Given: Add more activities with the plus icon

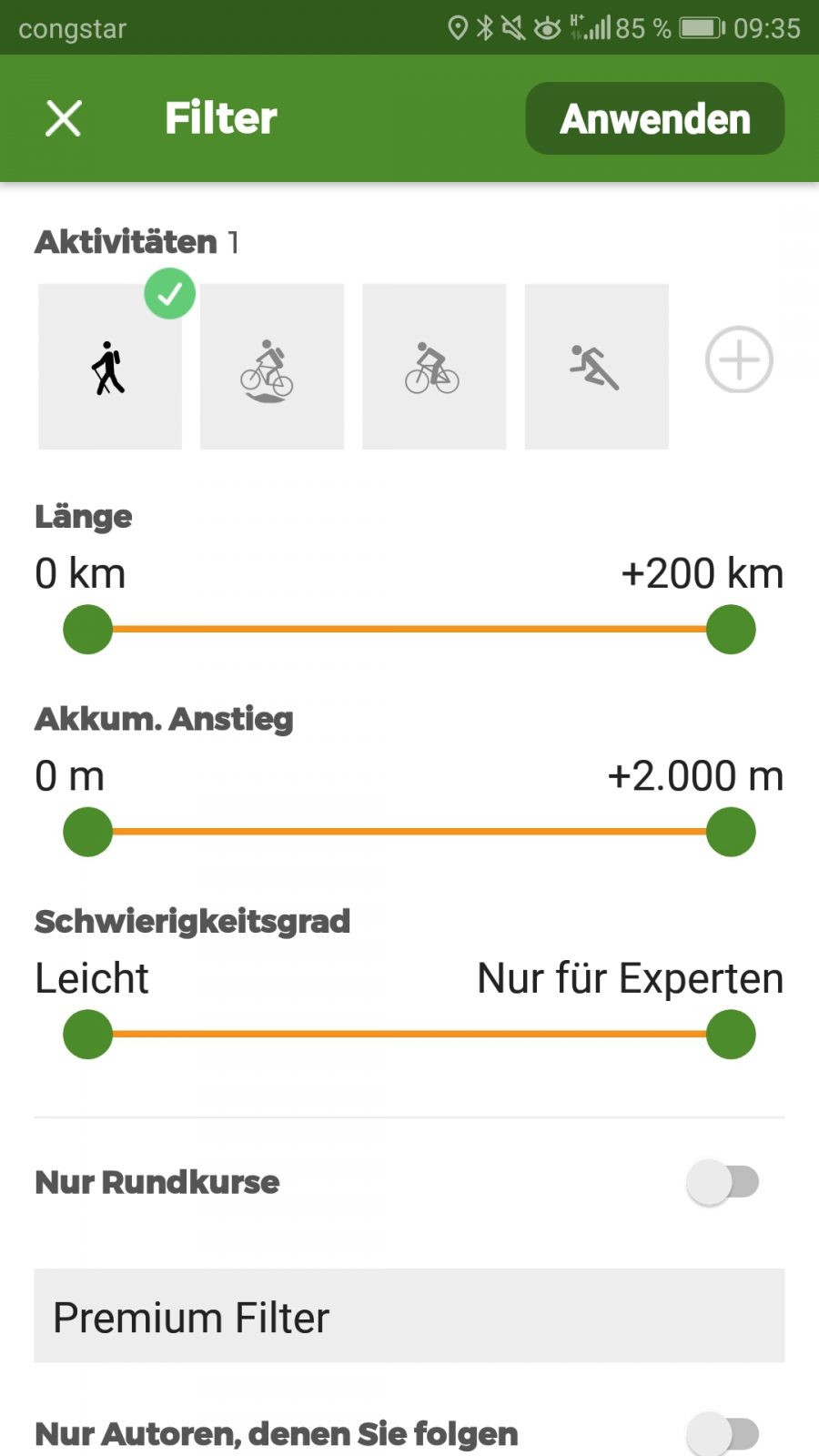Looking at the screenshot, I should (739, 359).
